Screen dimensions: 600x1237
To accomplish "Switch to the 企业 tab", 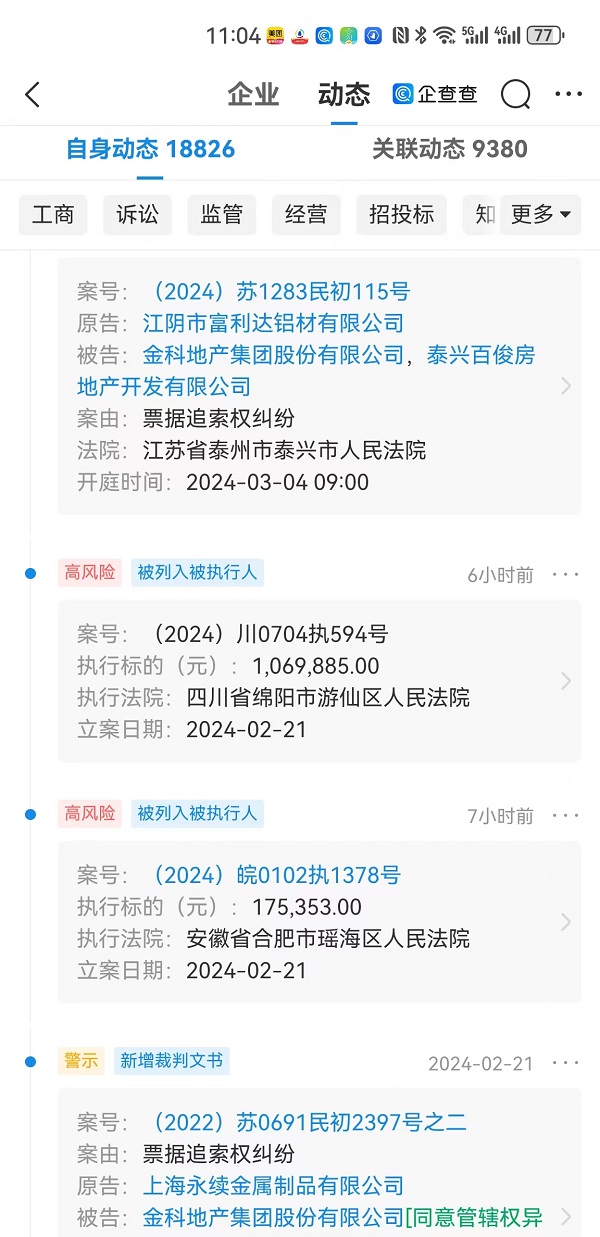I will pos(253,95).
